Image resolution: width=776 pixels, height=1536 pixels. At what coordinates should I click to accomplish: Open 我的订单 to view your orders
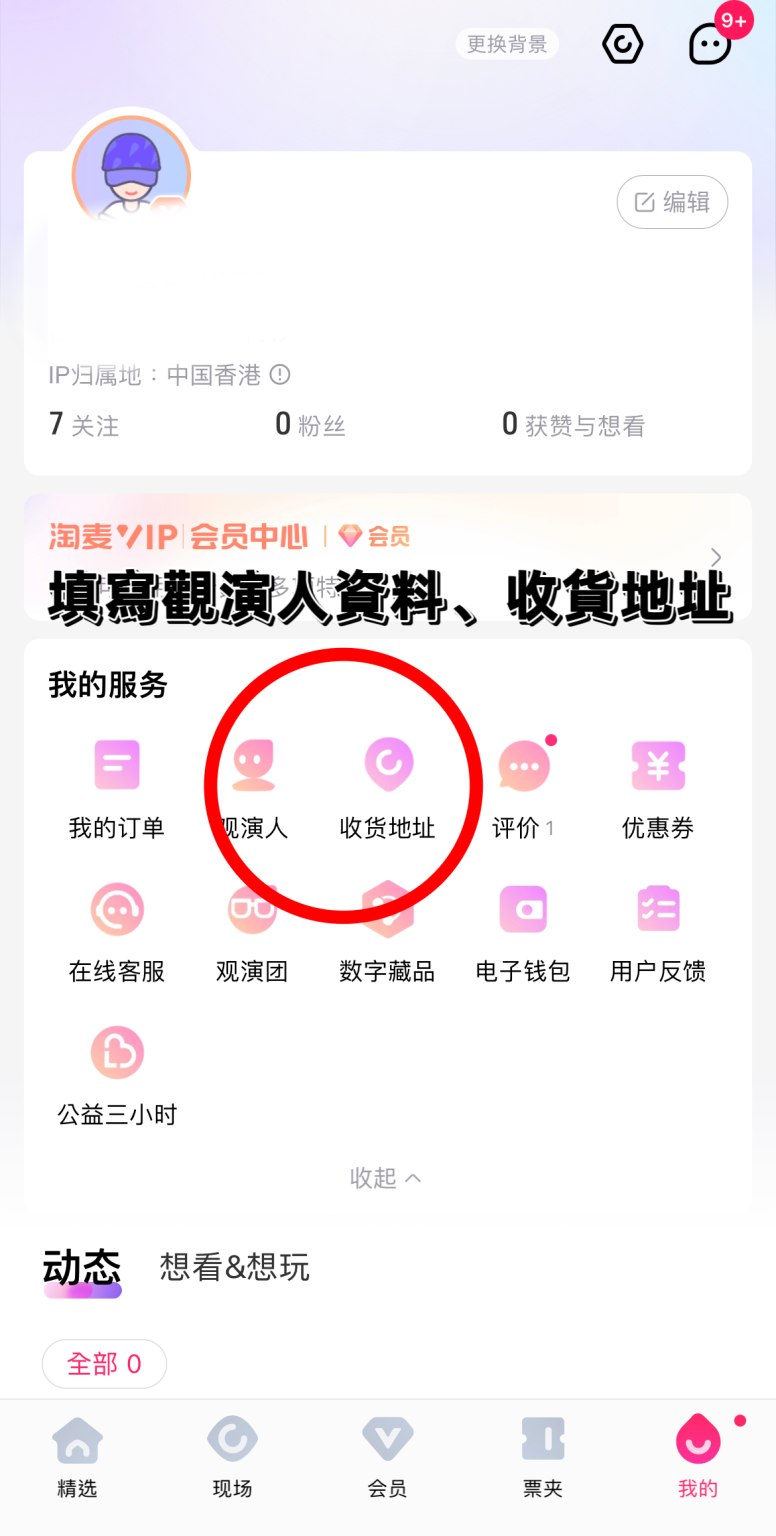pyautogui.click(x=117, y=785)
